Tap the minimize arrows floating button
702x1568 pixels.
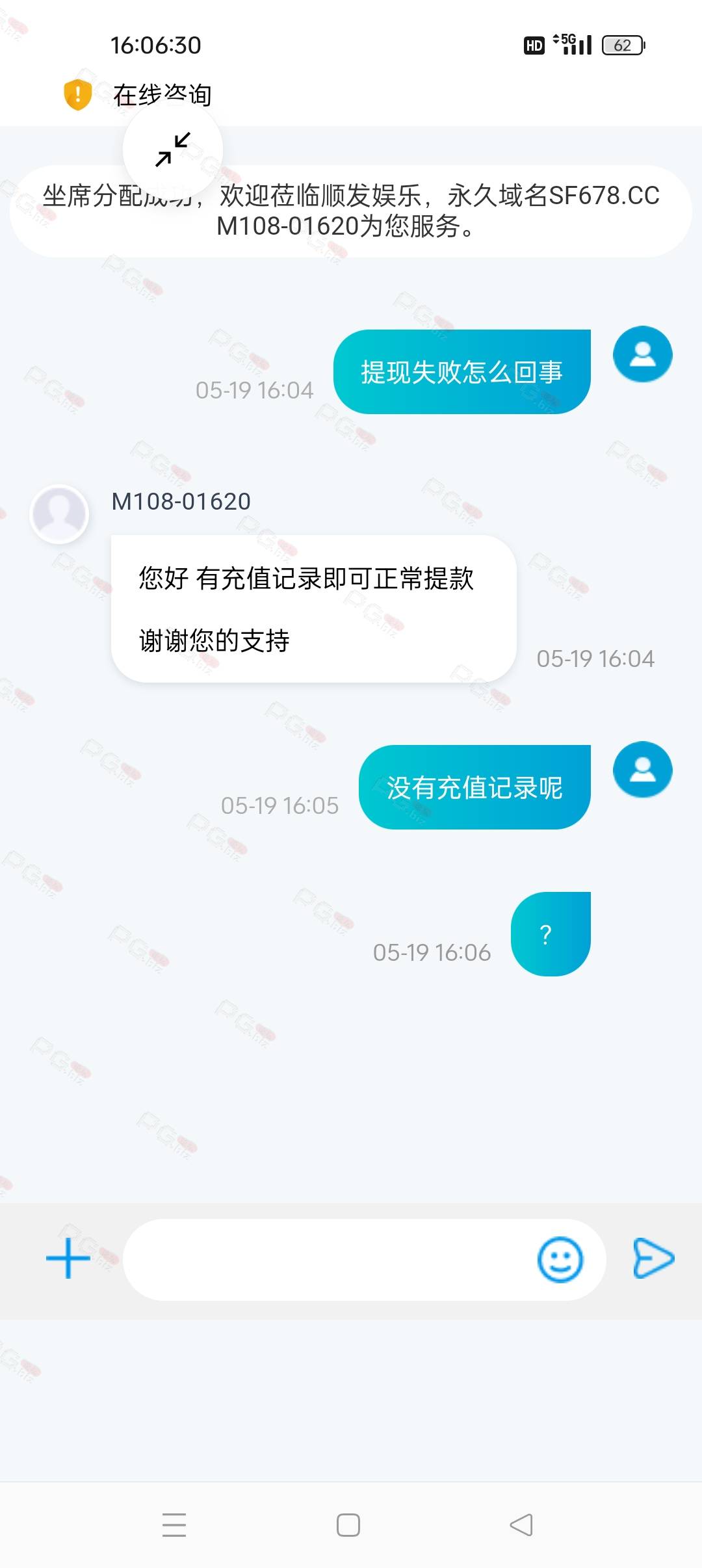(173, 150)
